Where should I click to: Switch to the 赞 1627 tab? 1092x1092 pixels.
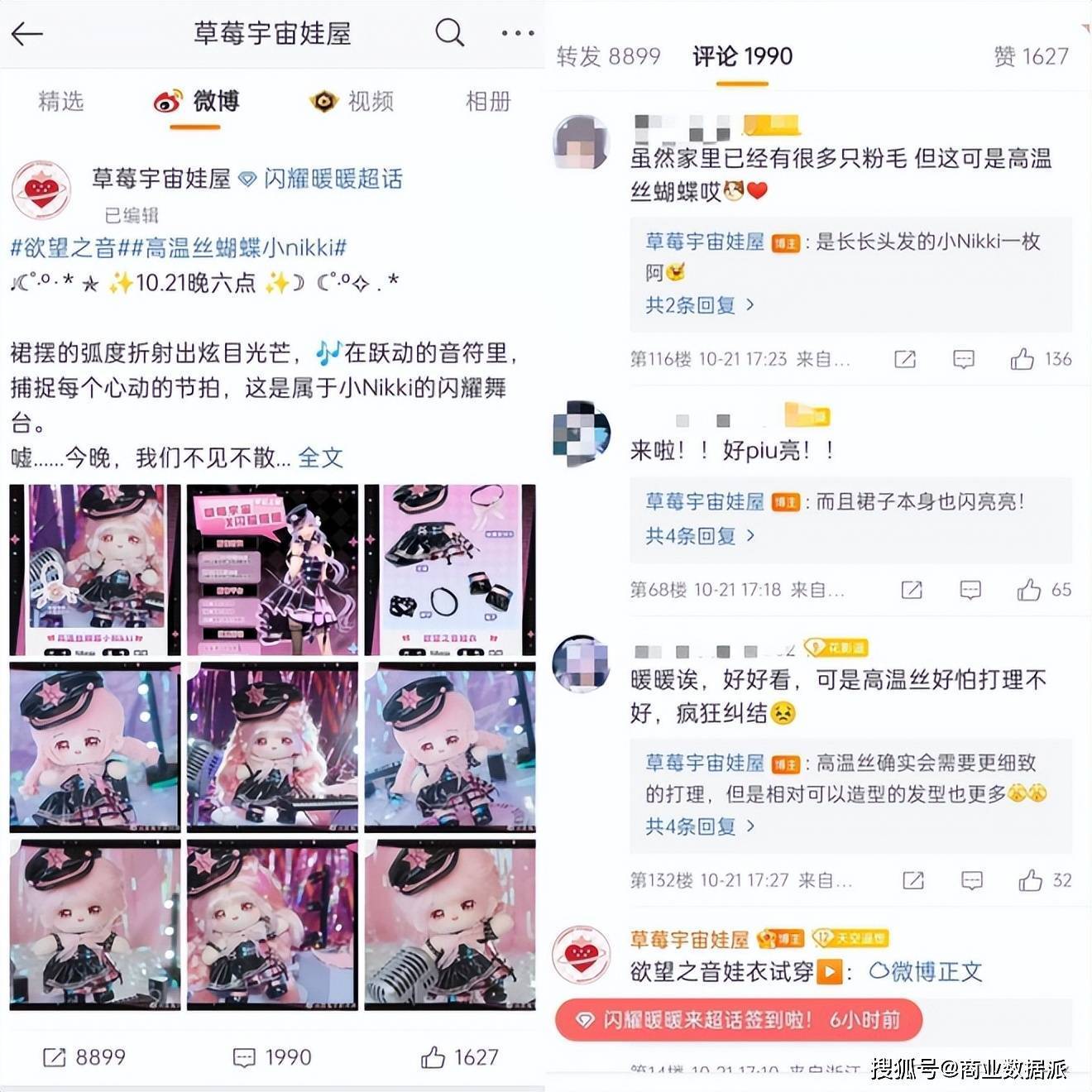(1031, 56)
